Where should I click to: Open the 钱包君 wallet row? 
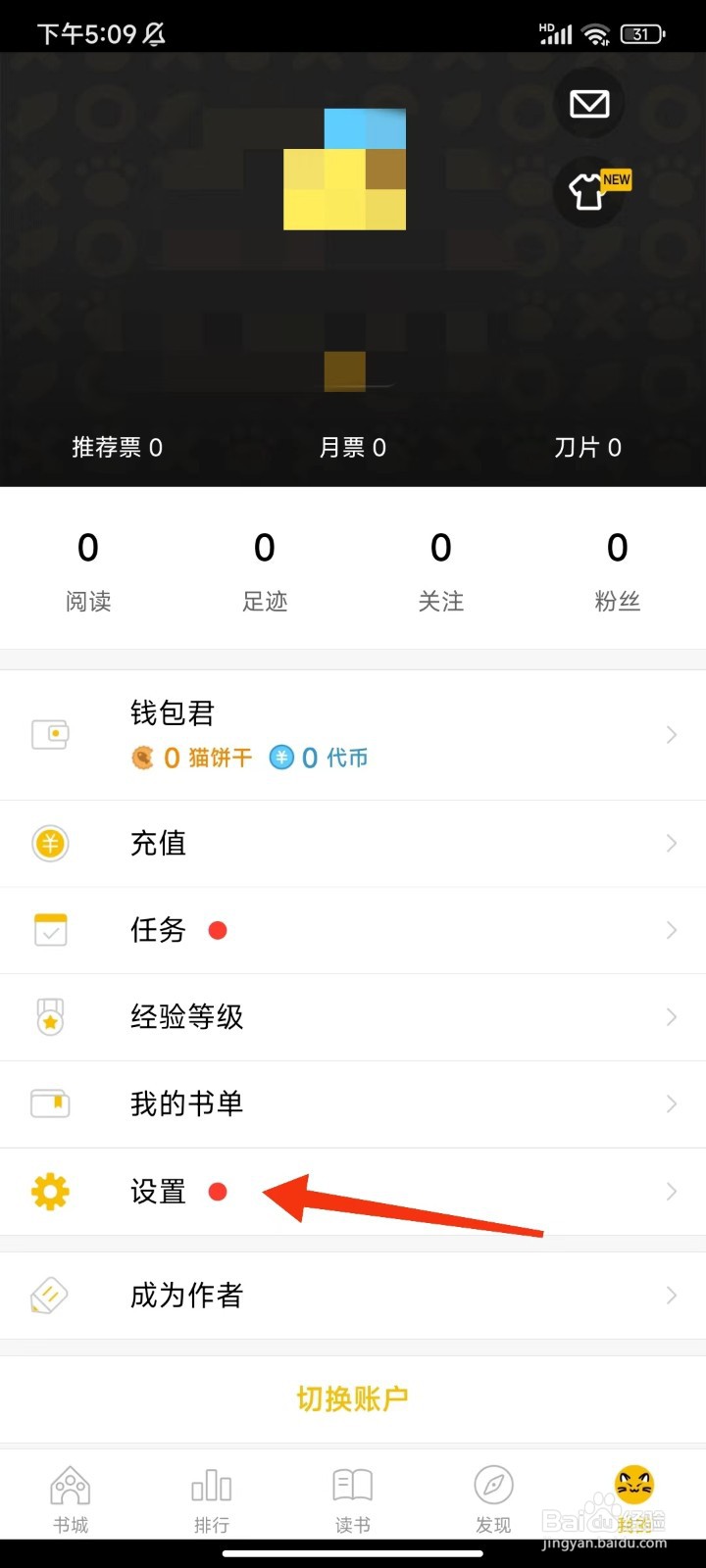[353, 735]
